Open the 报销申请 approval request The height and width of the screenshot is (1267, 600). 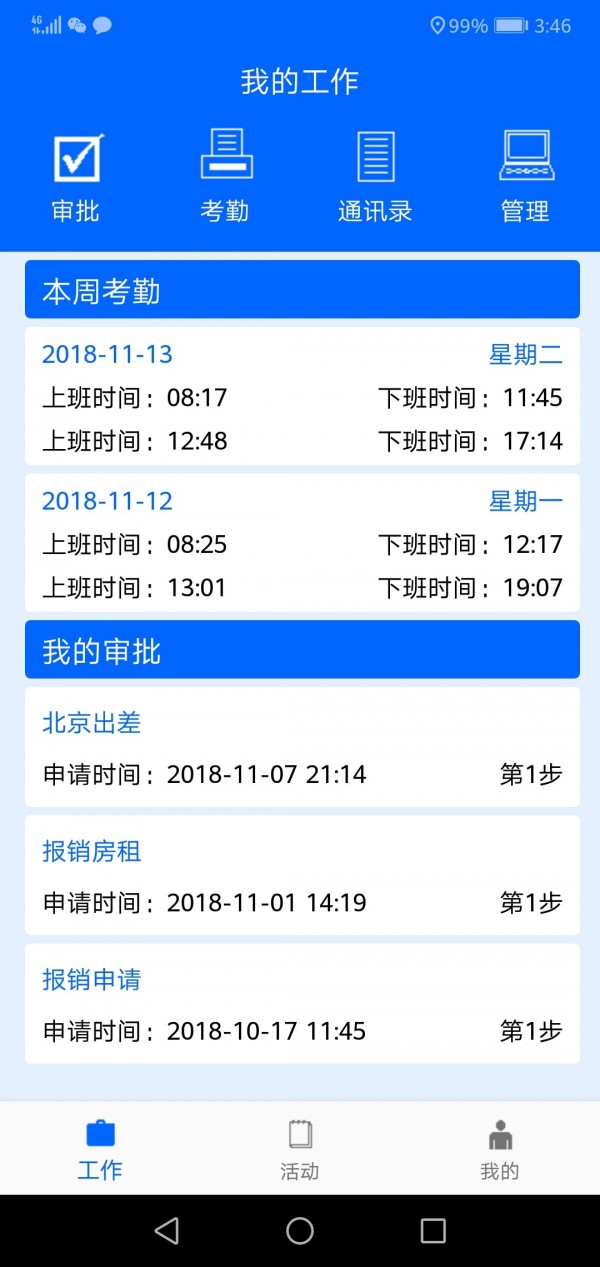[x=302, y=1003]
